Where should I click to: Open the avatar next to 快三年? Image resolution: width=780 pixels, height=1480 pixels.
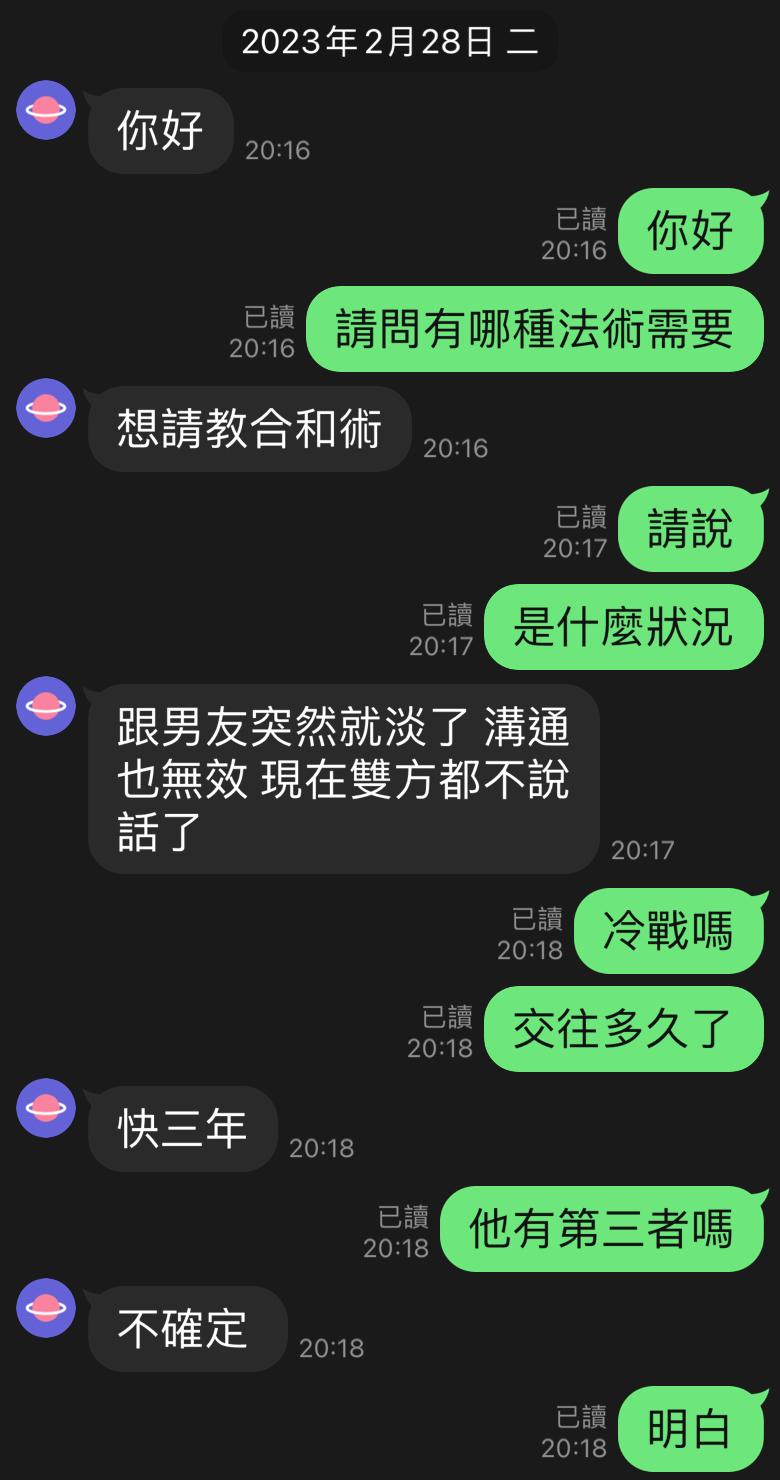pos(46,1107)
